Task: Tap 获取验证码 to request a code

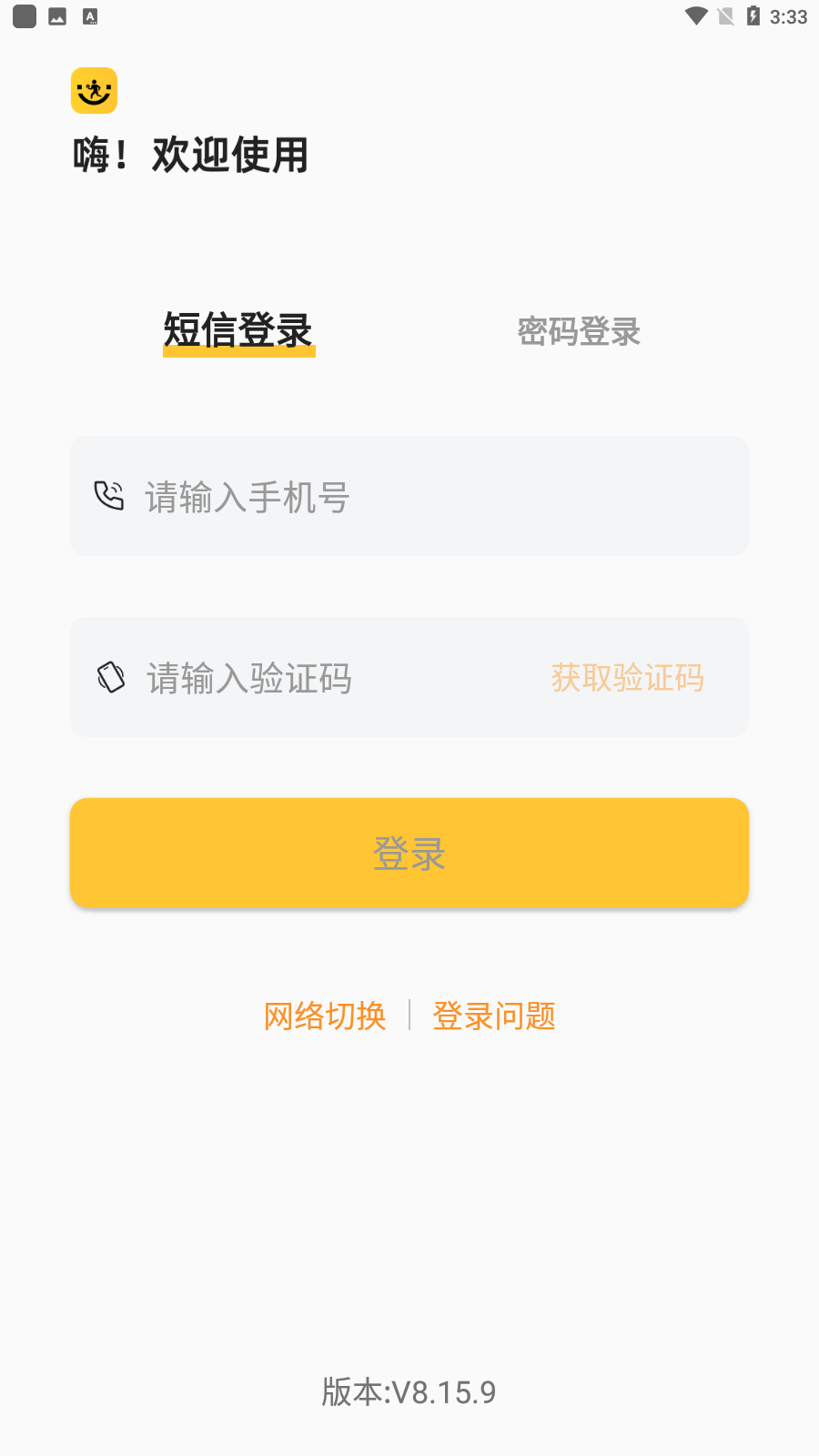Action: pyautogui.click(x=627, y=678)
